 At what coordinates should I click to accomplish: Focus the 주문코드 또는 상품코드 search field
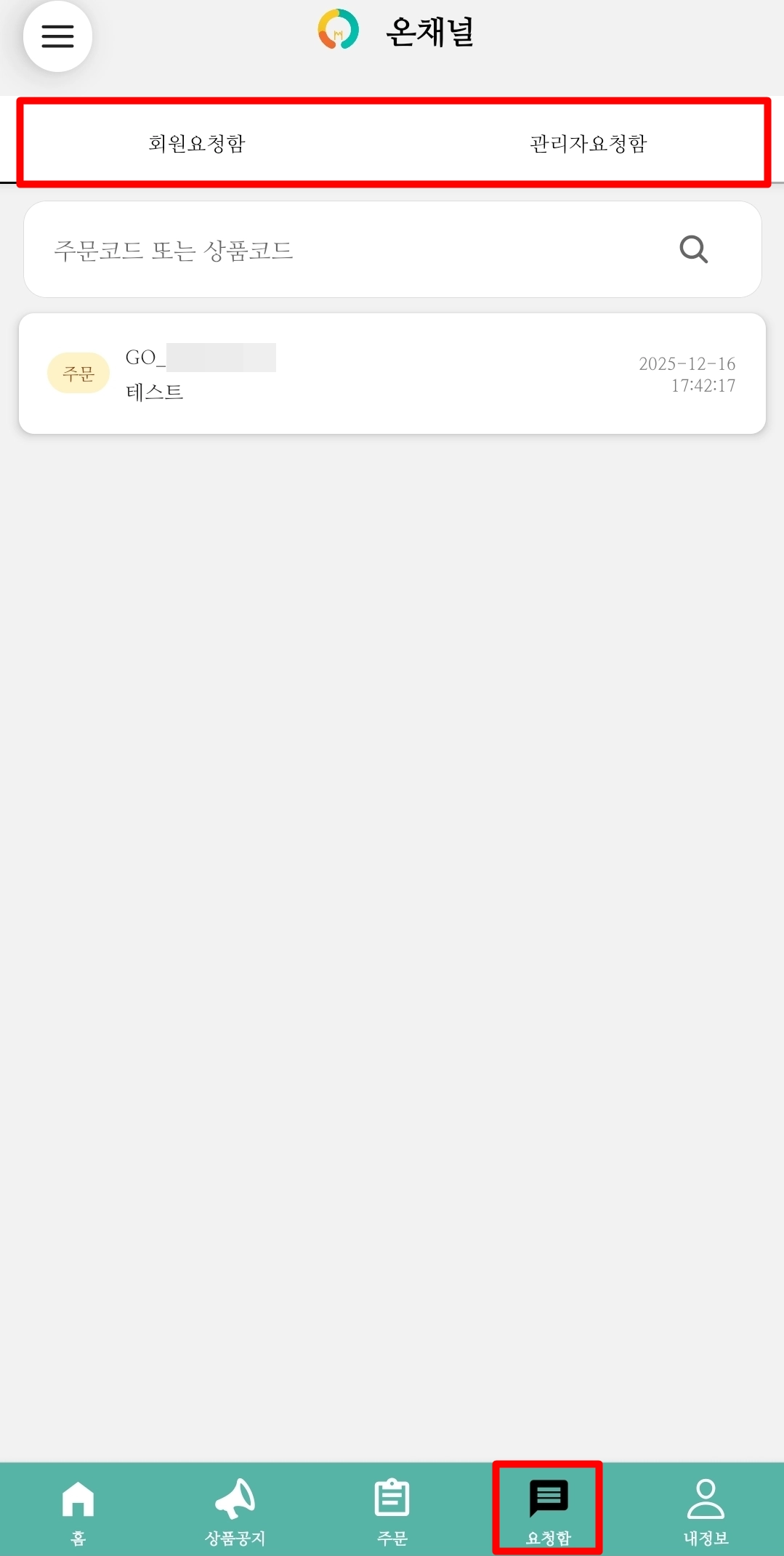tap(349, 250)
